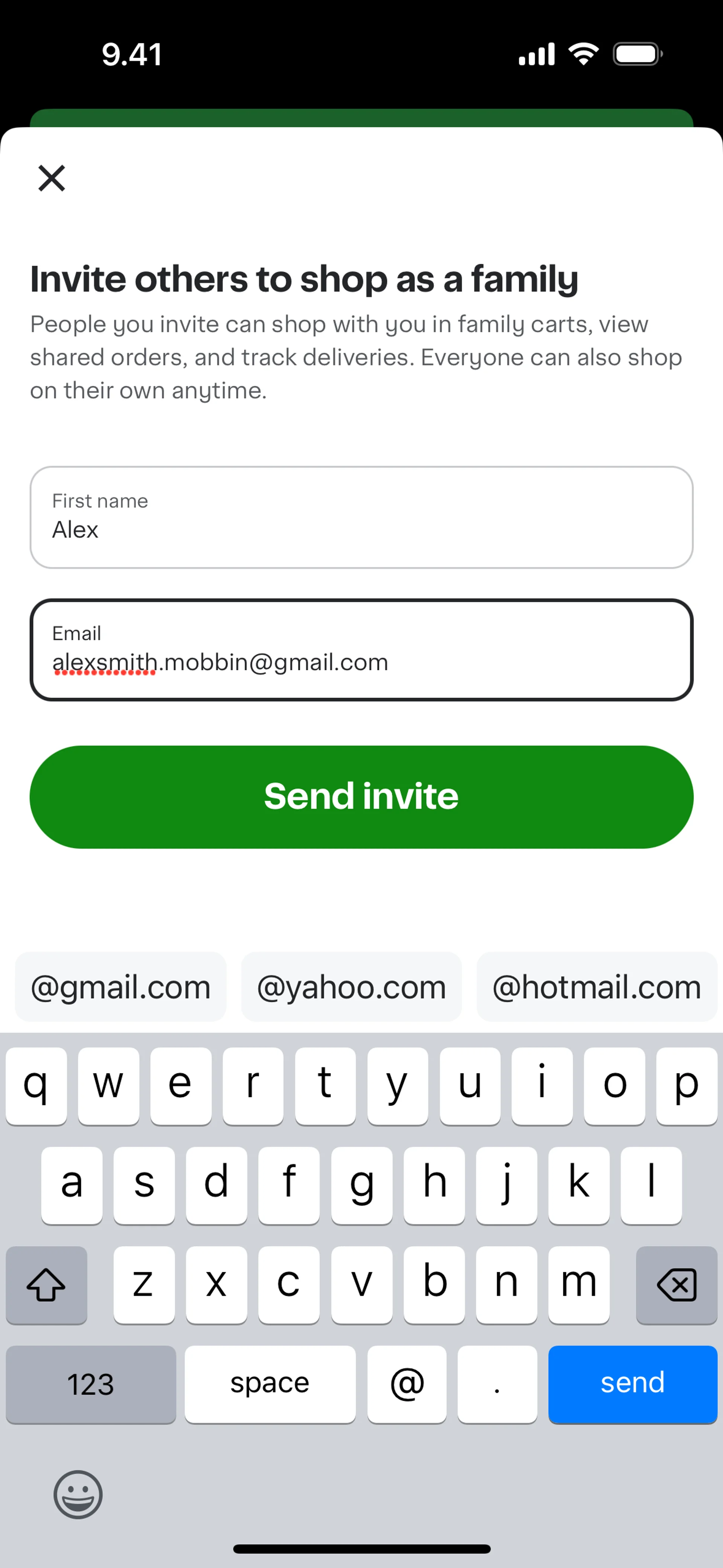
Task: Open the emoji keyboard
Action: (x=78, y=1495)
